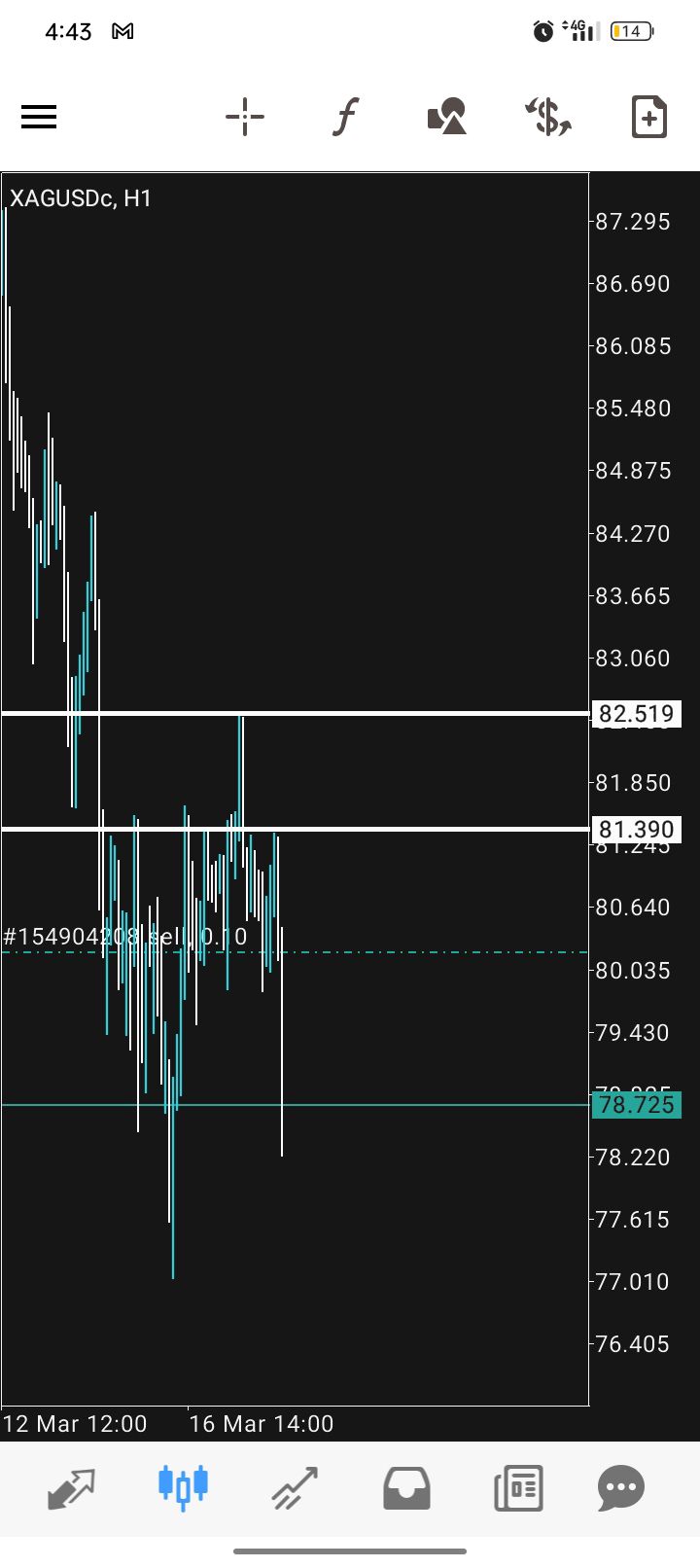The height and width of the screenshot is (1568, 700).
Task: Open the indicators function menu
Action: (345, 118)
